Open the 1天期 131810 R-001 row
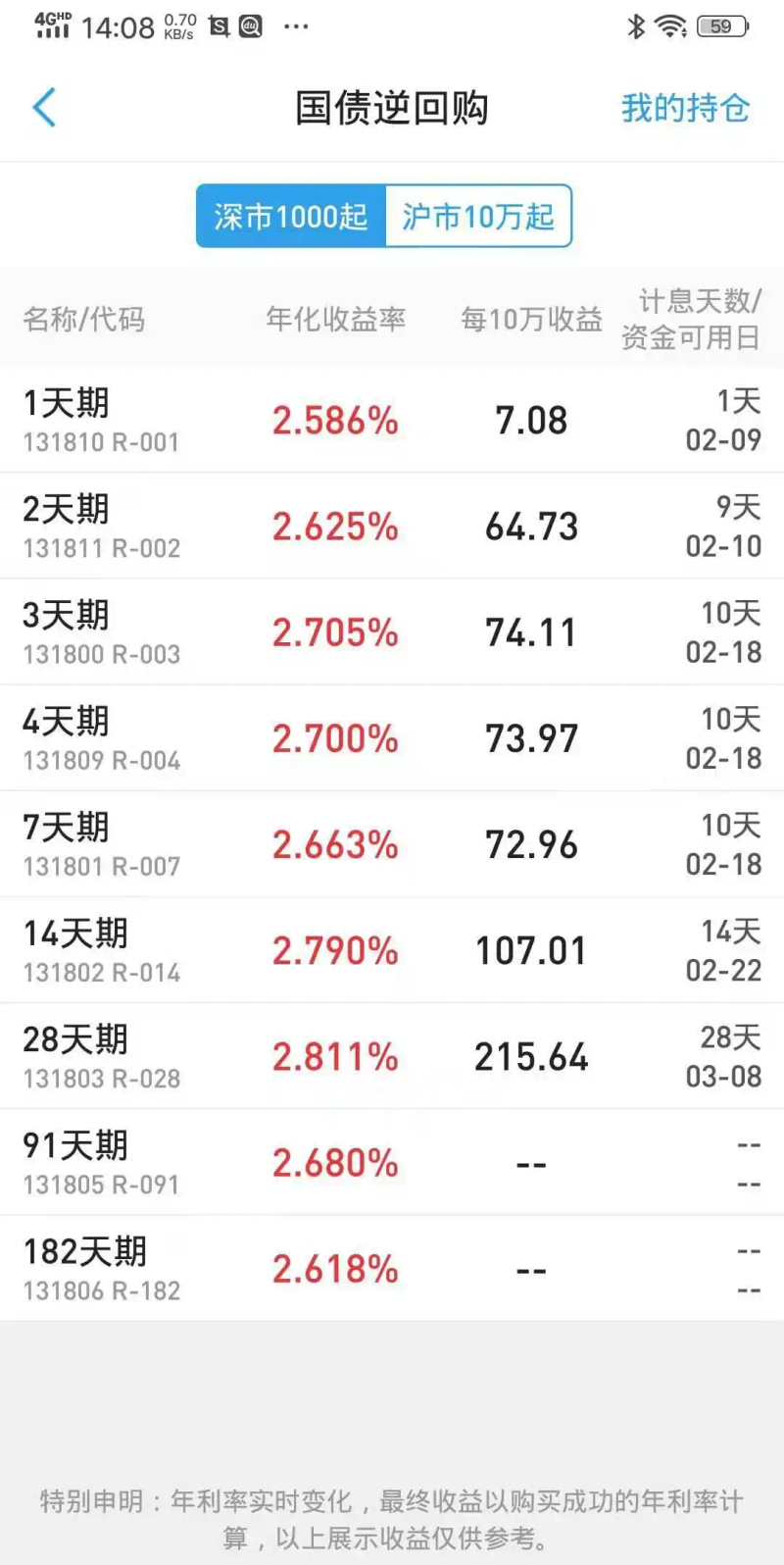This screenshot has height=1565, width=784. tap(392, 421)
